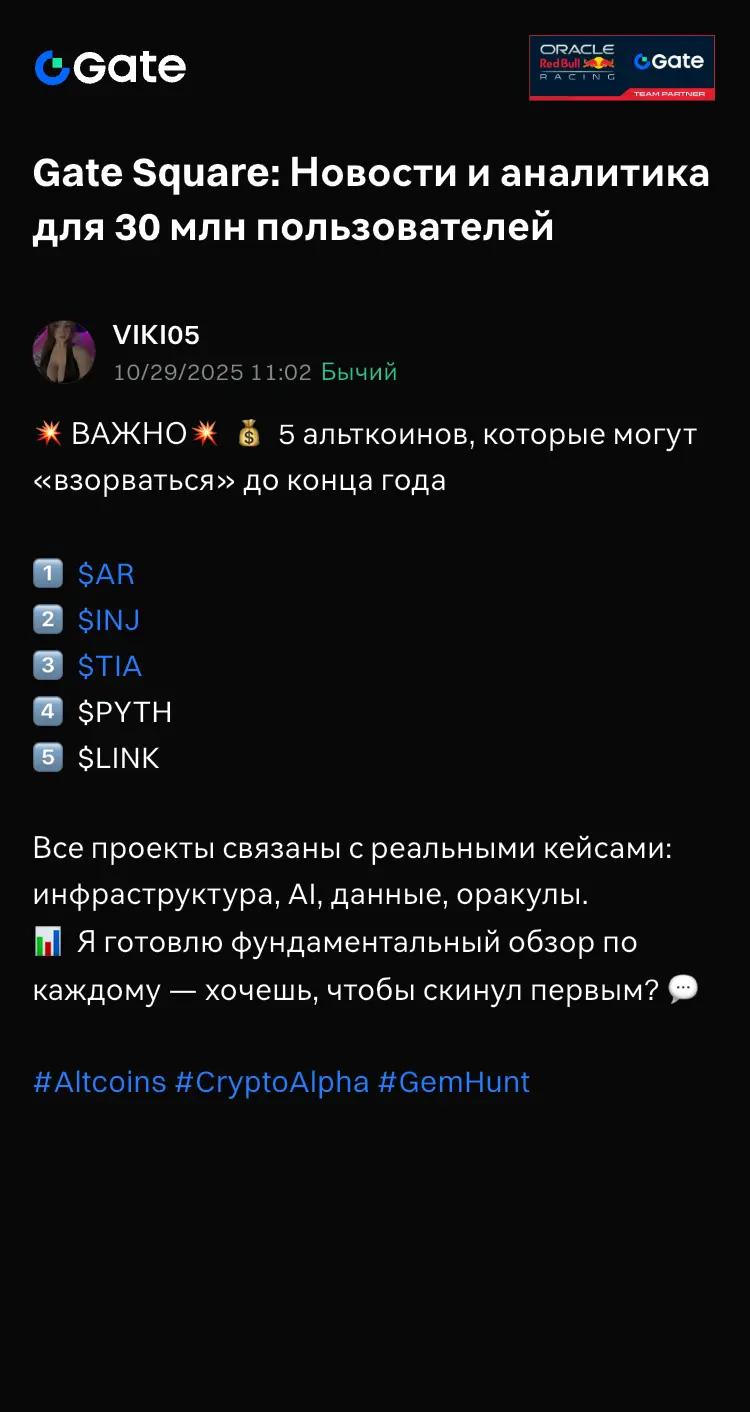750x1412 pixels.
Task: Open the $AR ticker link
Action: (106, 574)
